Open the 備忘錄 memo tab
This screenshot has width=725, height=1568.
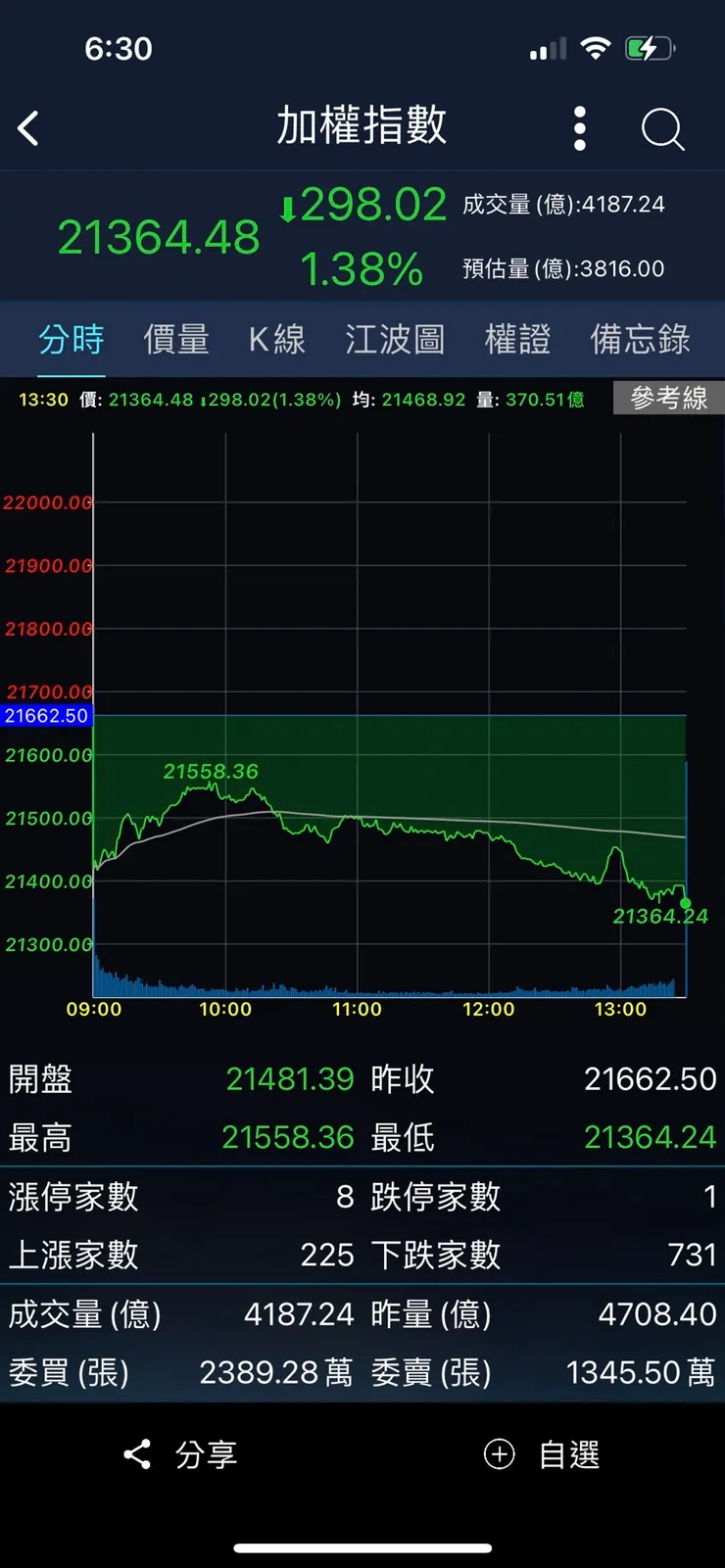pos(639,340)
